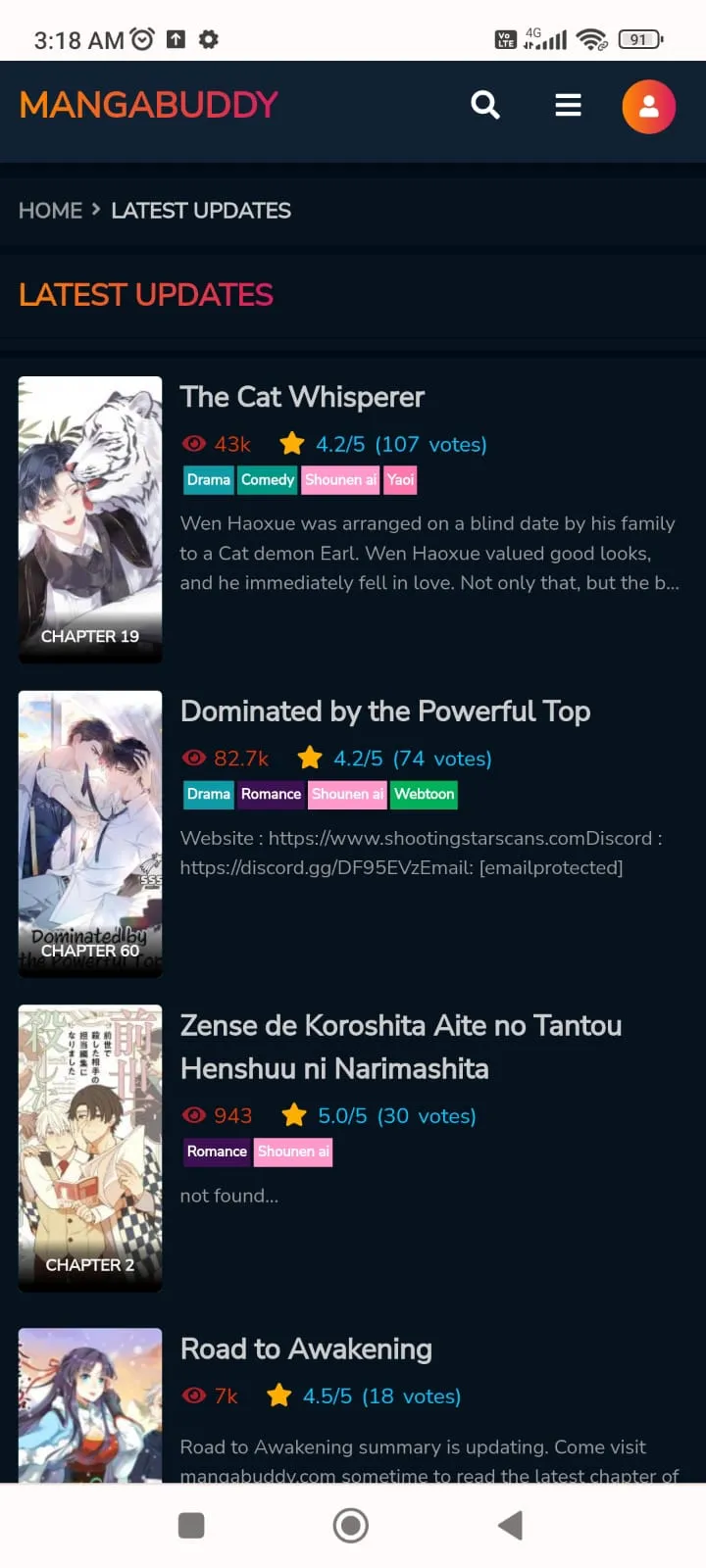Open the hamburger menu
The width and height of the screenshot is (706, 1568).
pyautogui.click(x=569, y=105)
